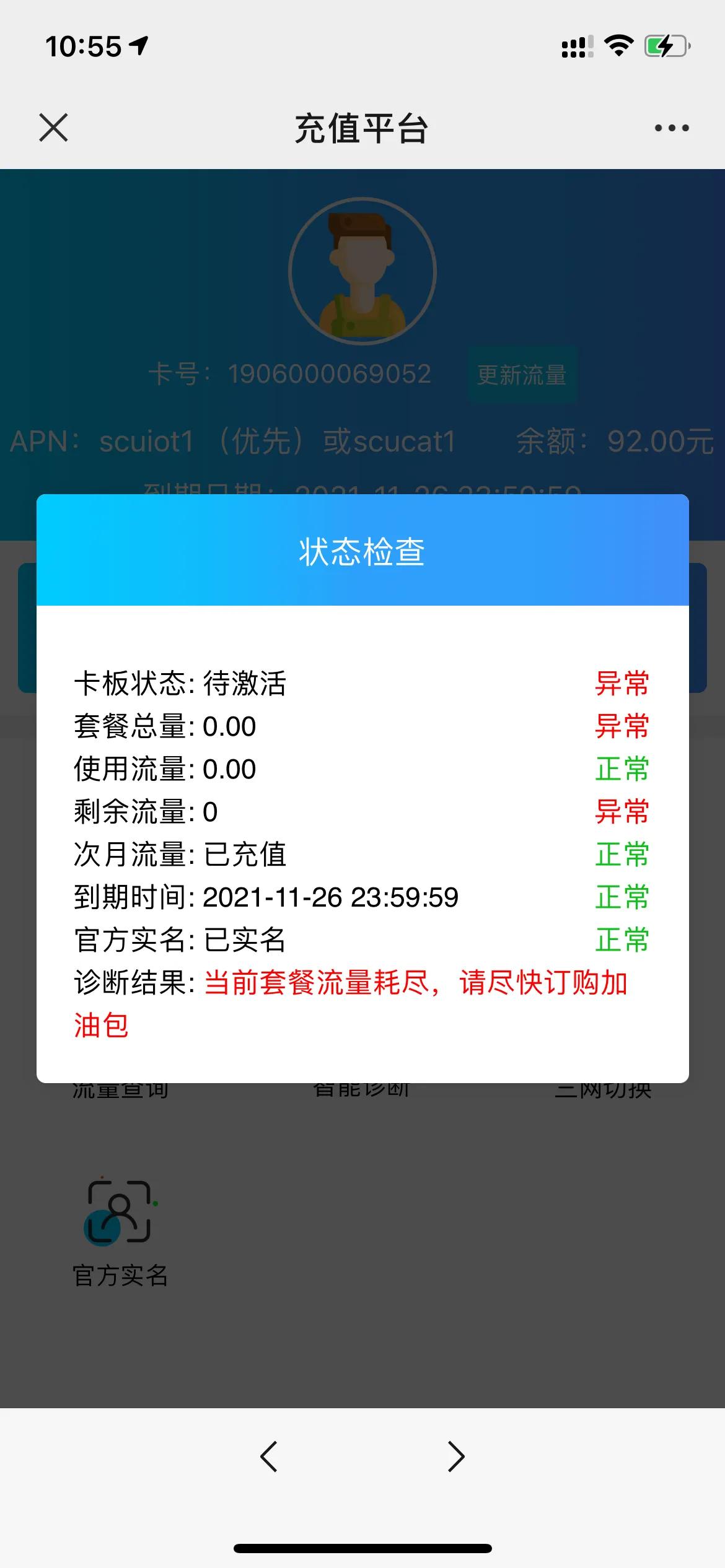Screen dimensions: 725x1568
Task: Close the 充值平台 page with the X
Action: (x=54, y=128)
